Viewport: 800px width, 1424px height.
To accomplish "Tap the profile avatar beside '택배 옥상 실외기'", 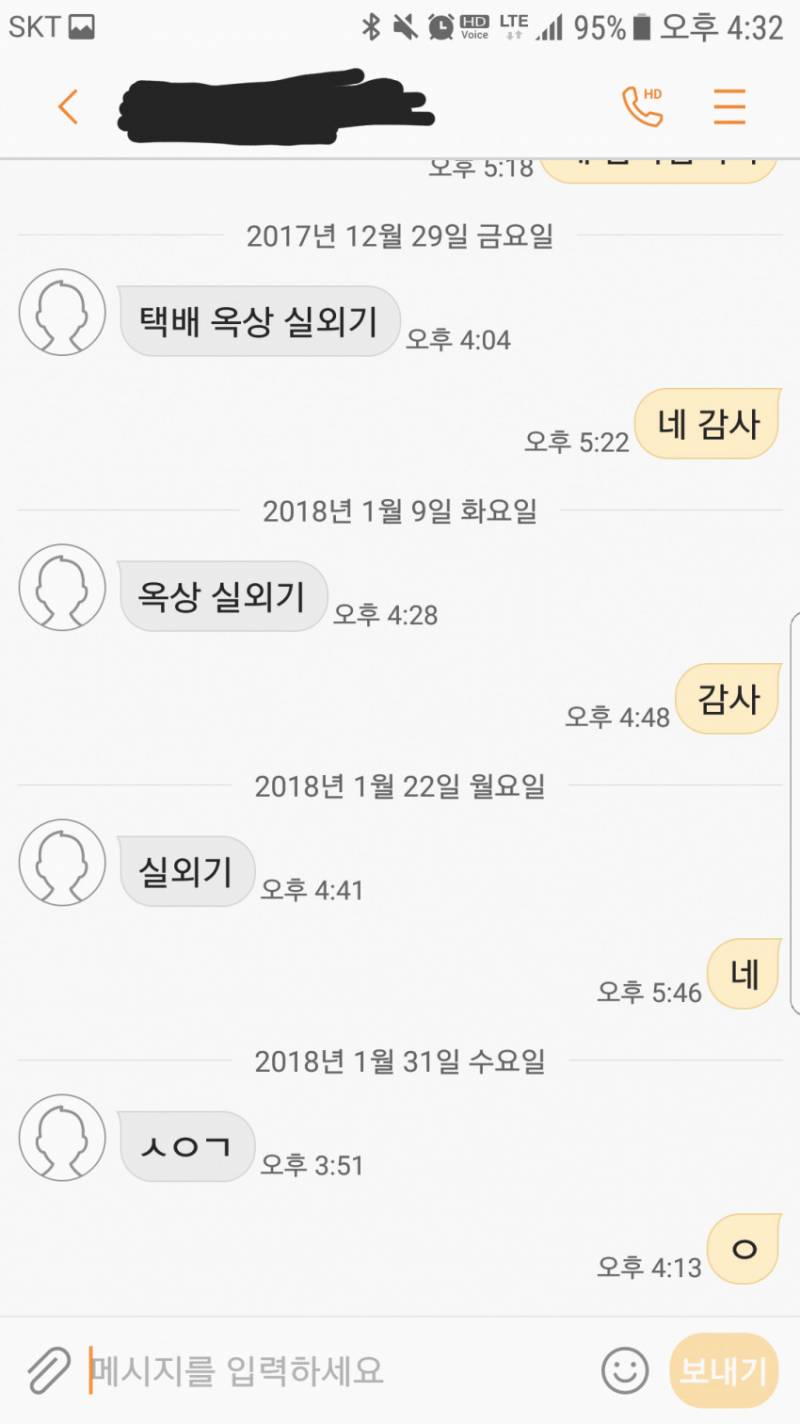I will pyautogui.click(x=62, y=313).
